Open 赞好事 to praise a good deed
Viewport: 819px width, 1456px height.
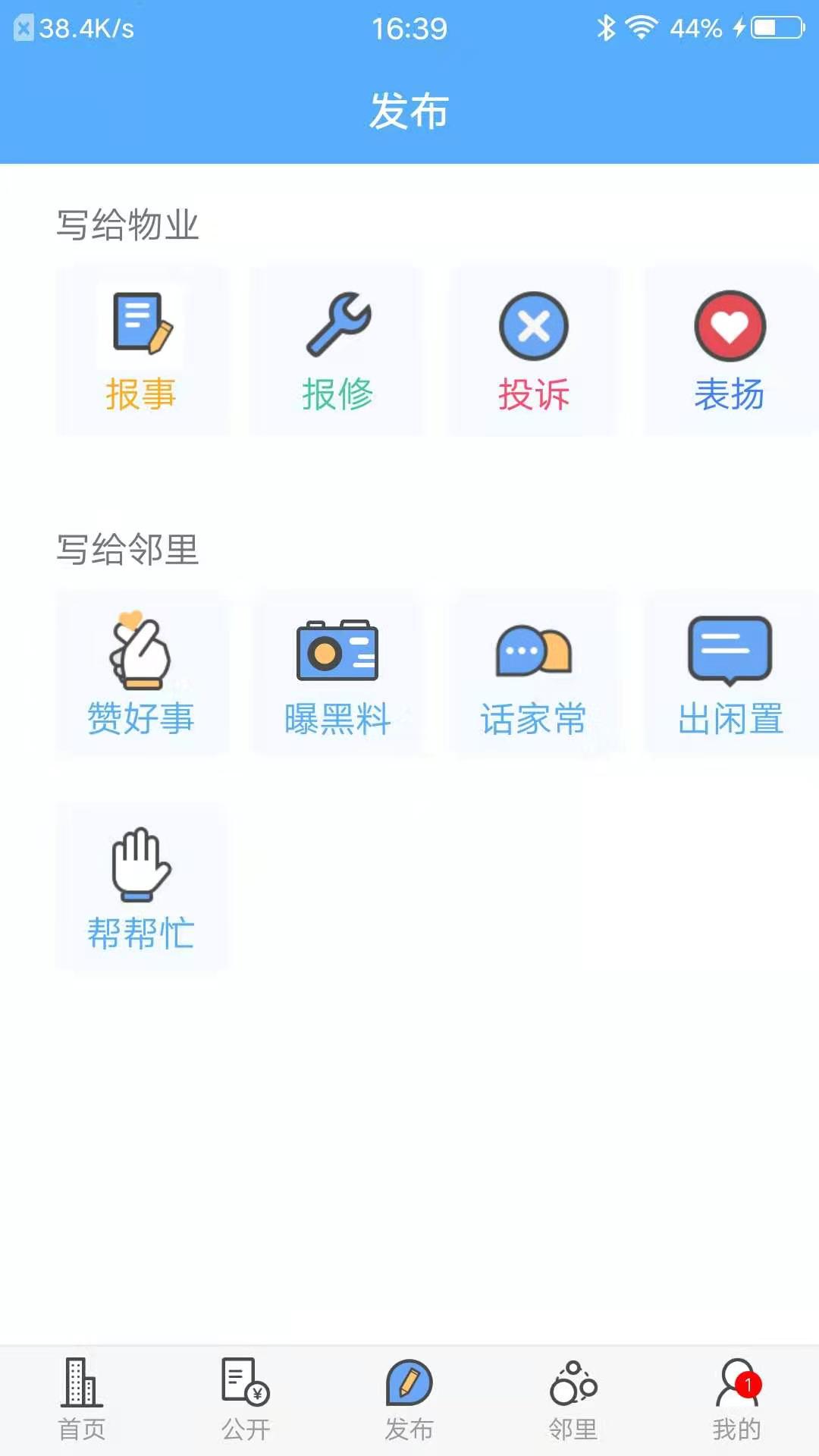pyautogui.click(x=142, y=675)
